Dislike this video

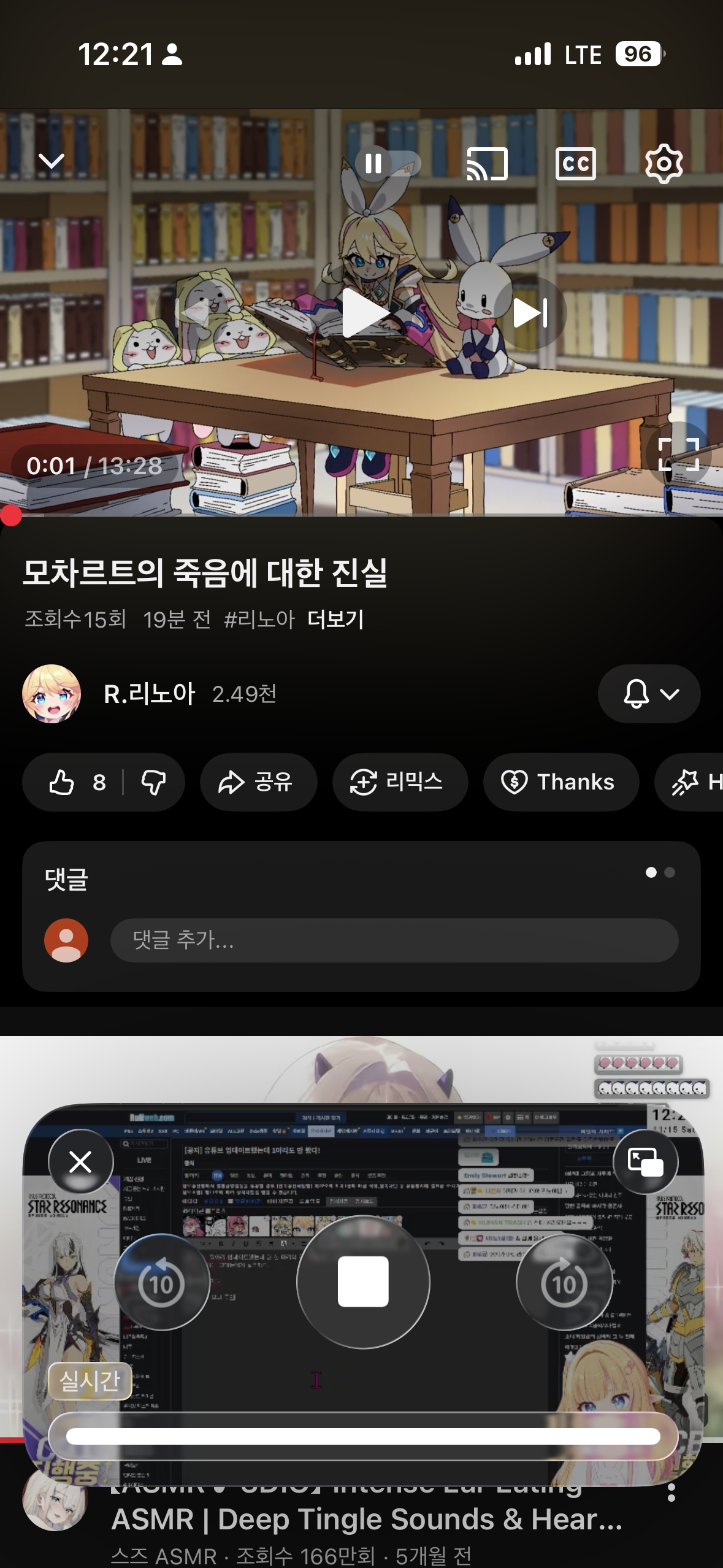(x=153, y=782)
